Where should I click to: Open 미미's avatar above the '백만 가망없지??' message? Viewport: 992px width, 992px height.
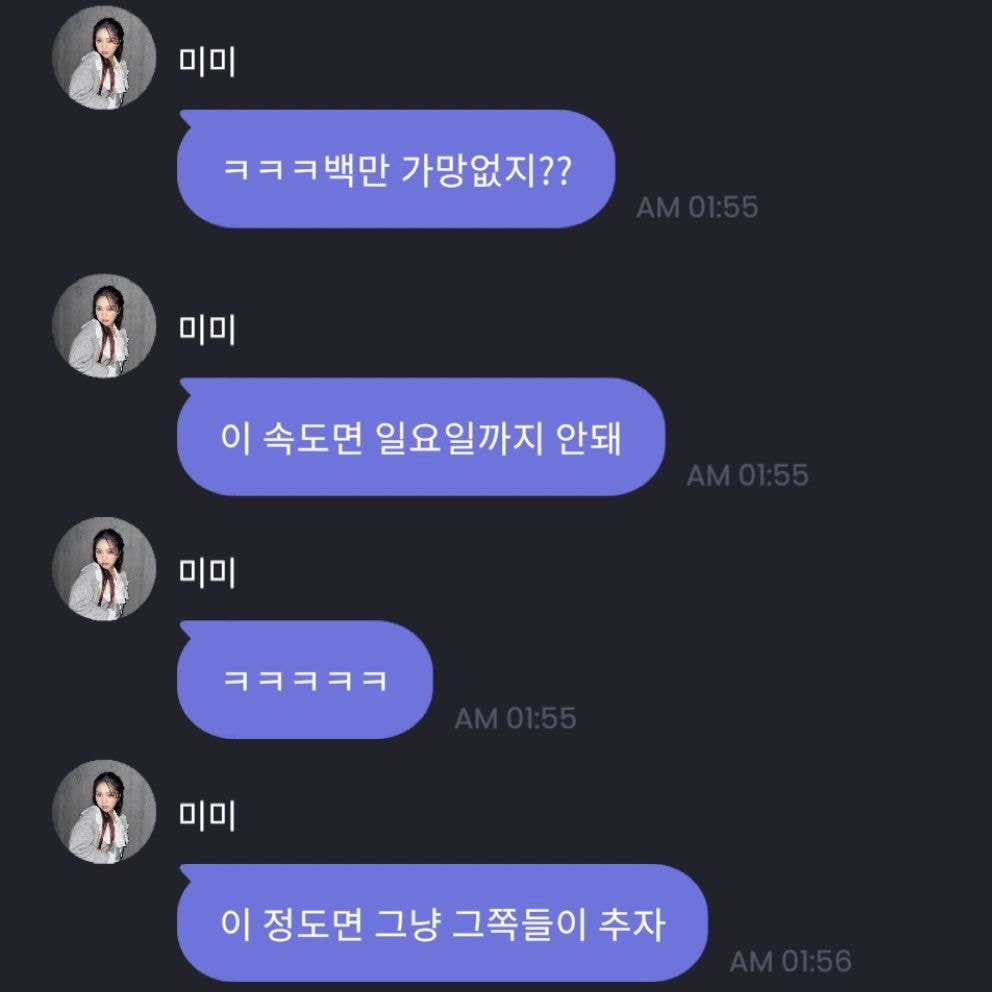[x=104, y=58]
